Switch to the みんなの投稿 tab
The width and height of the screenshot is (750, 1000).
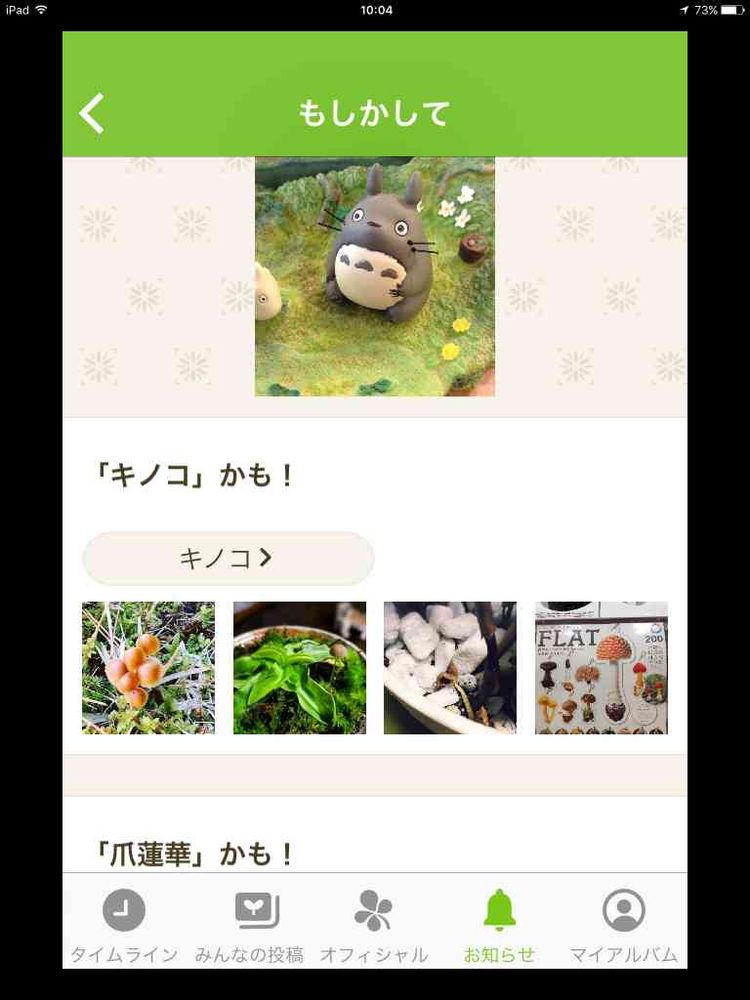coord(249,926)
